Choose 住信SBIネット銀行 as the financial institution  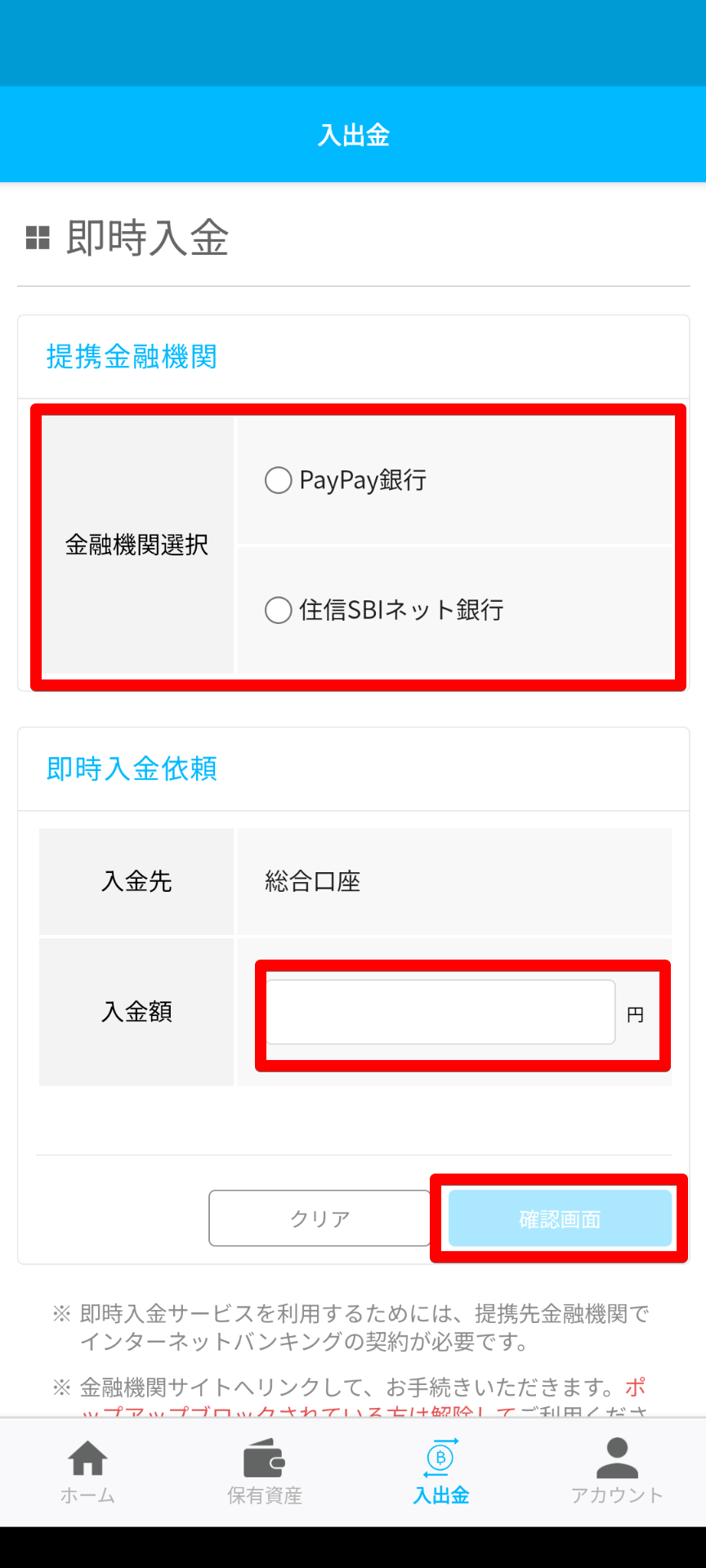coord(279,610)
